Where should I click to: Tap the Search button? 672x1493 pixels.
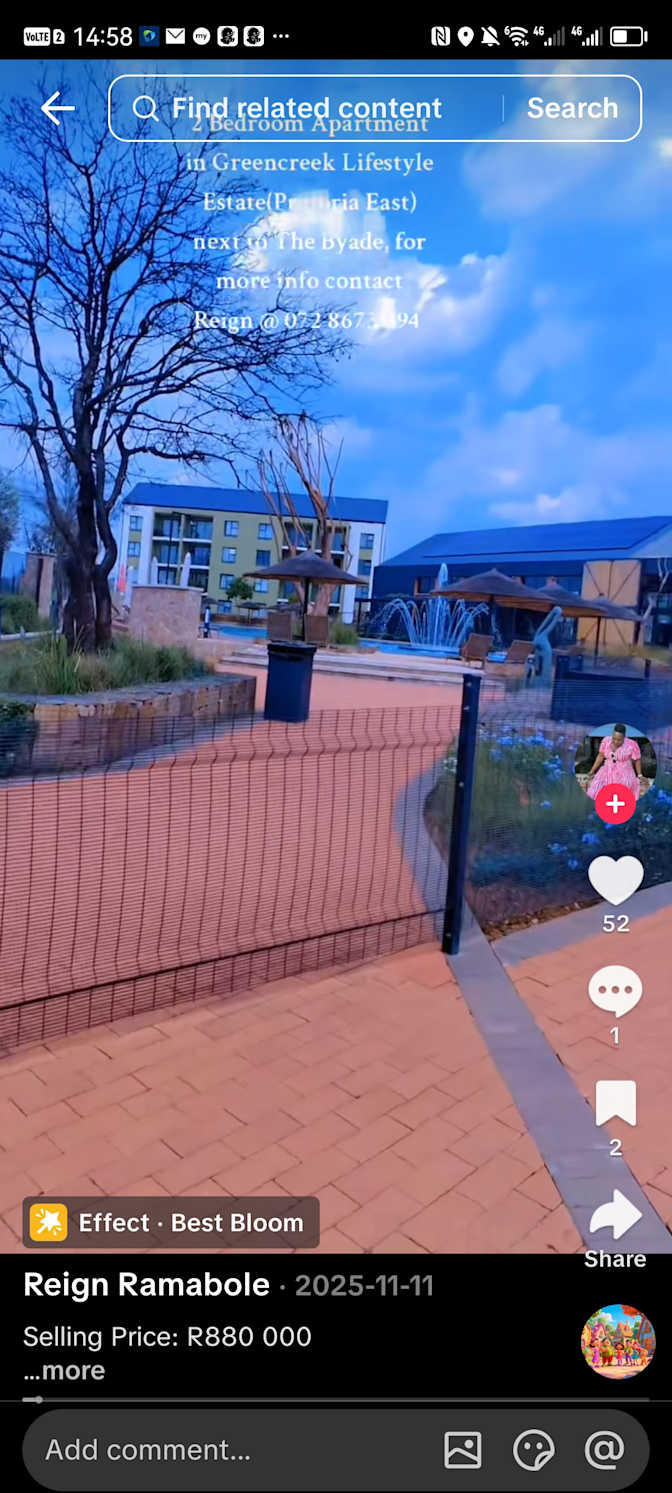coord(572,108)
